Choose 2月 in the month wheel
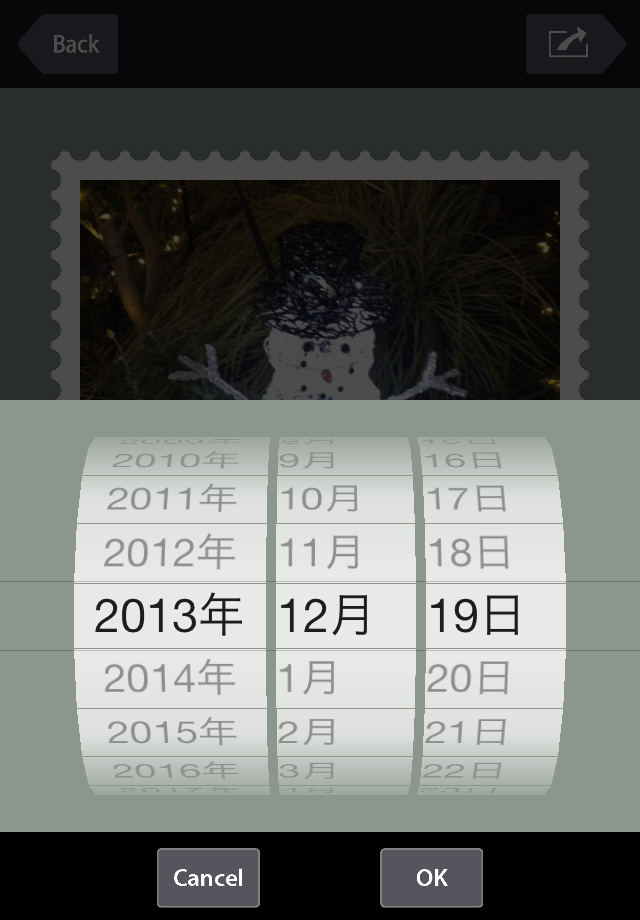The width and height of the screenshot is (640, 920). pos(308,732)
